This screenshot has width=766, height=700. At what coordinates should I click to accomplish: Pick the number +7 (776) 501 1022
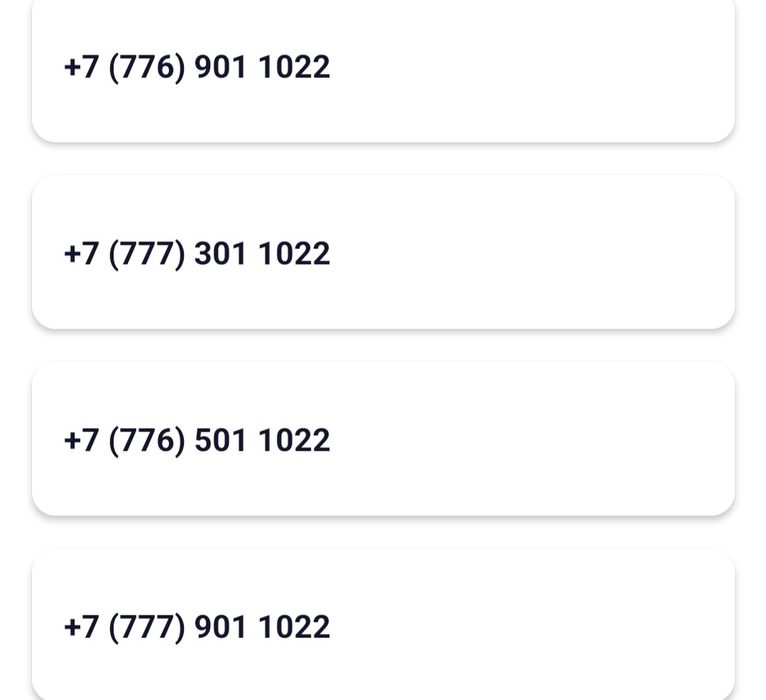click(x=197, y=440)
